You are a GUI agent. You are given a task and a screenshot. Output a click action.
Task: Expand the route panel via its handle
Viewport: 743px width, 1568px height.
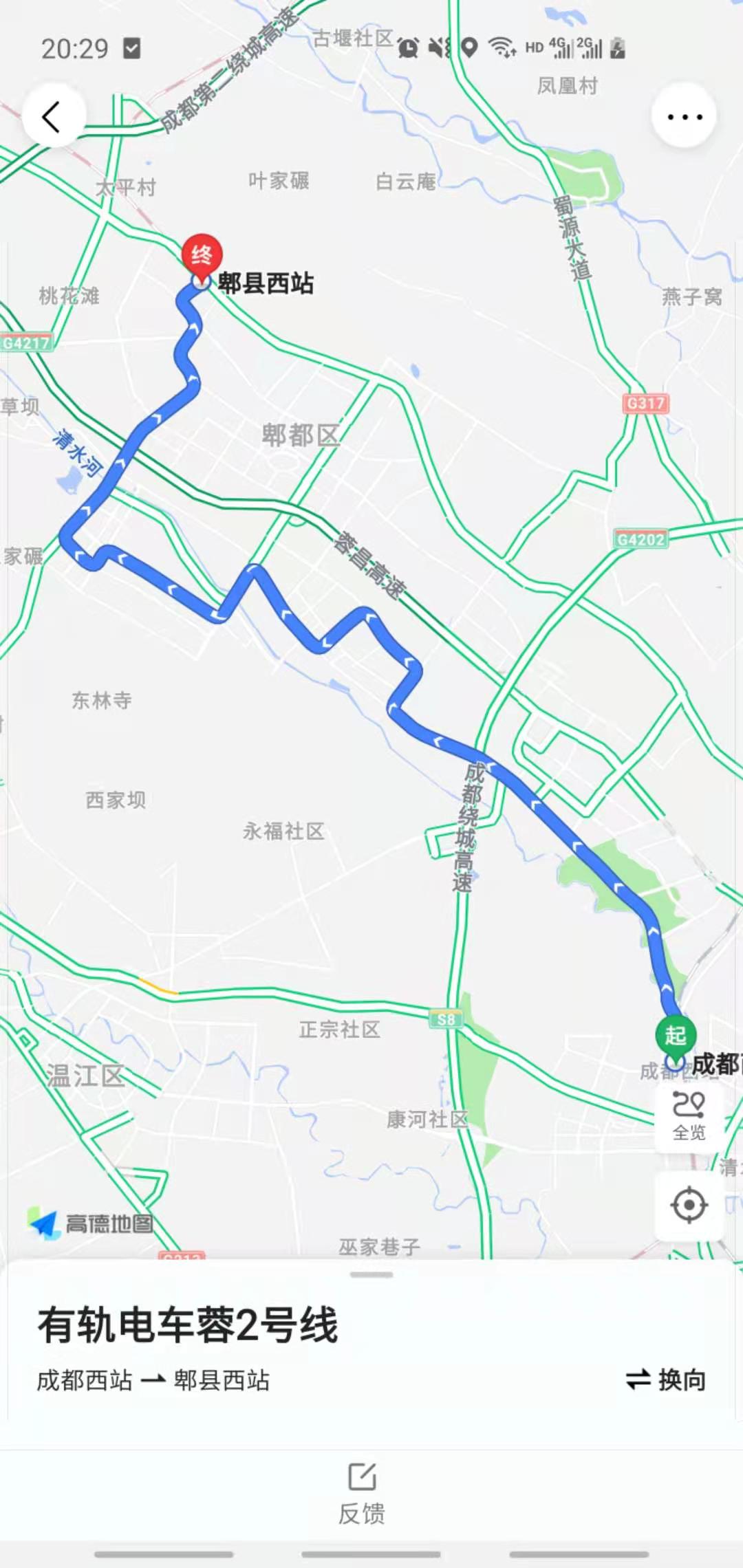[371, 1274]
